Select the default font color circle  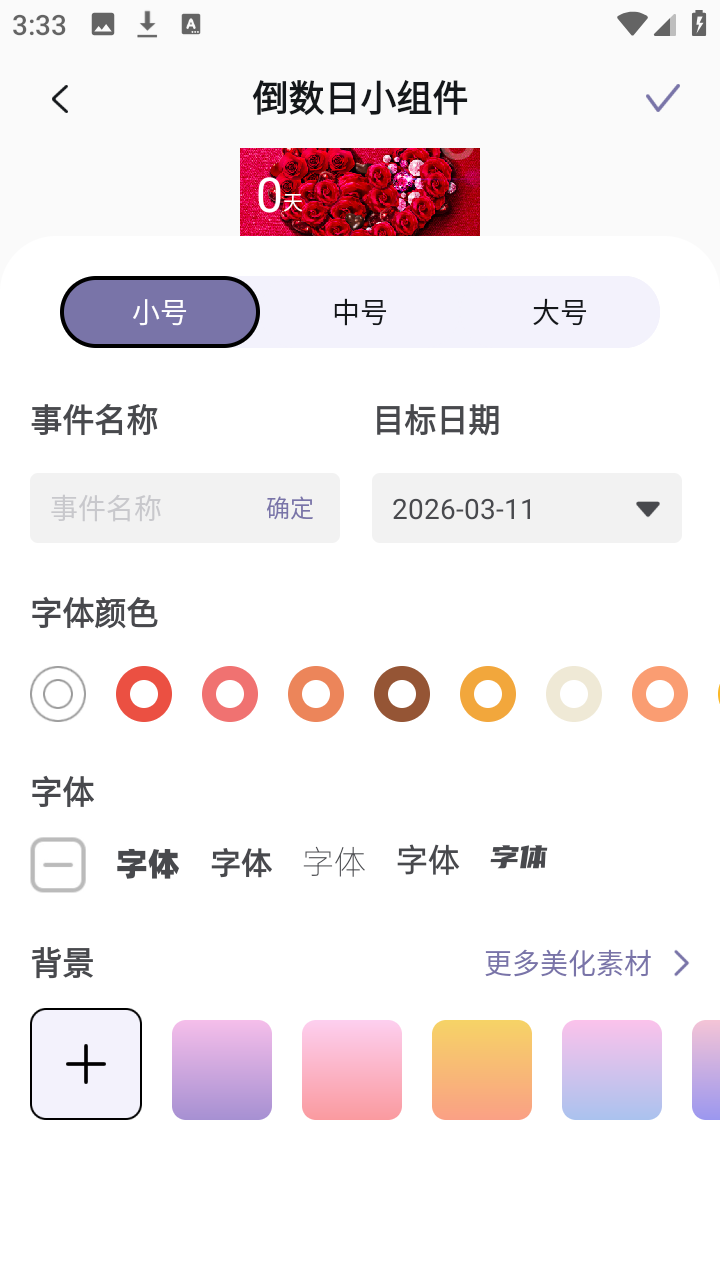pos(58,693)
